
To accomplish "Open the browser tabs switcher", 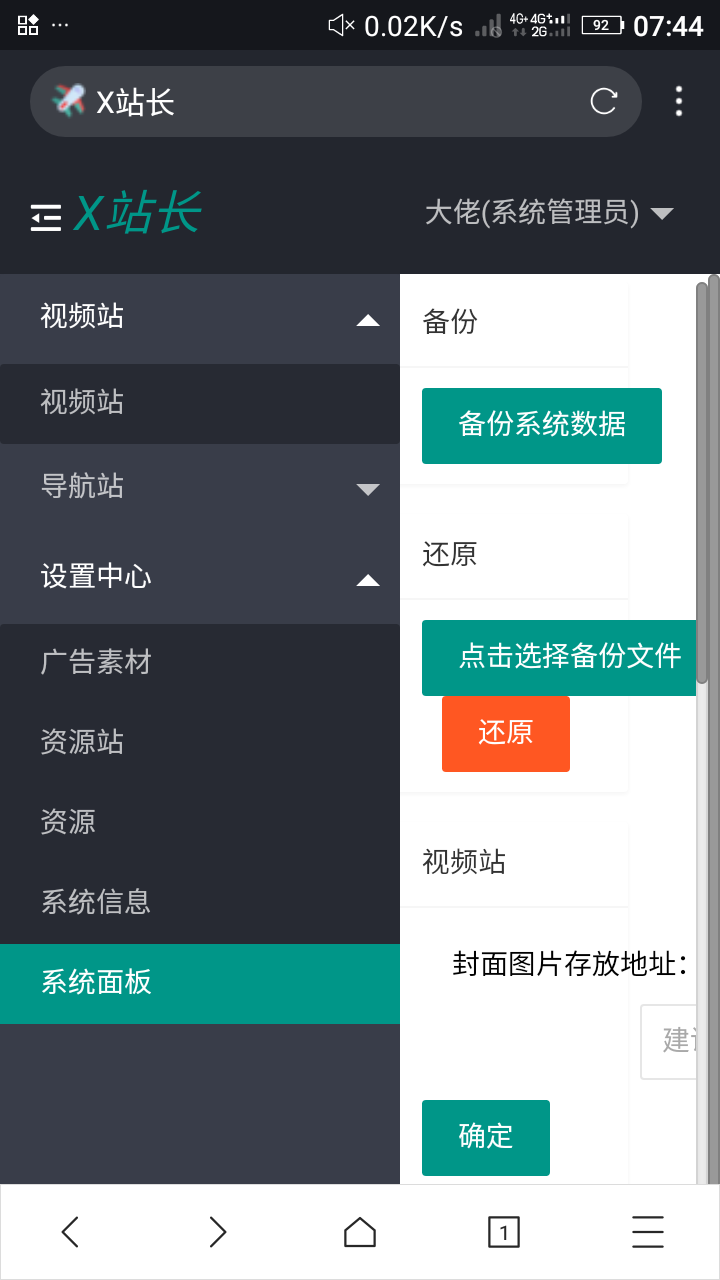I will pyautogui.click(x=504, y=1233).
